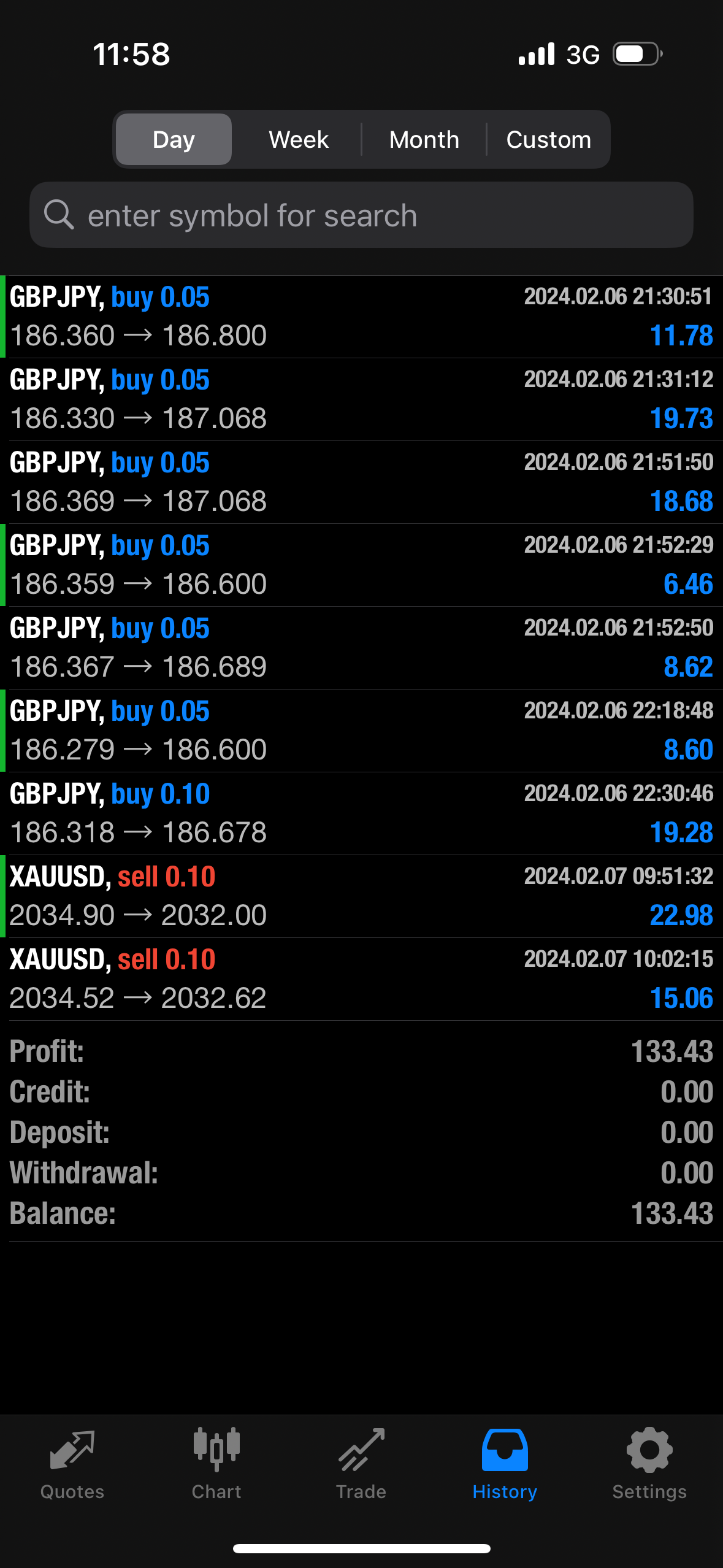Switch to the Week period

tap(299, 139)
